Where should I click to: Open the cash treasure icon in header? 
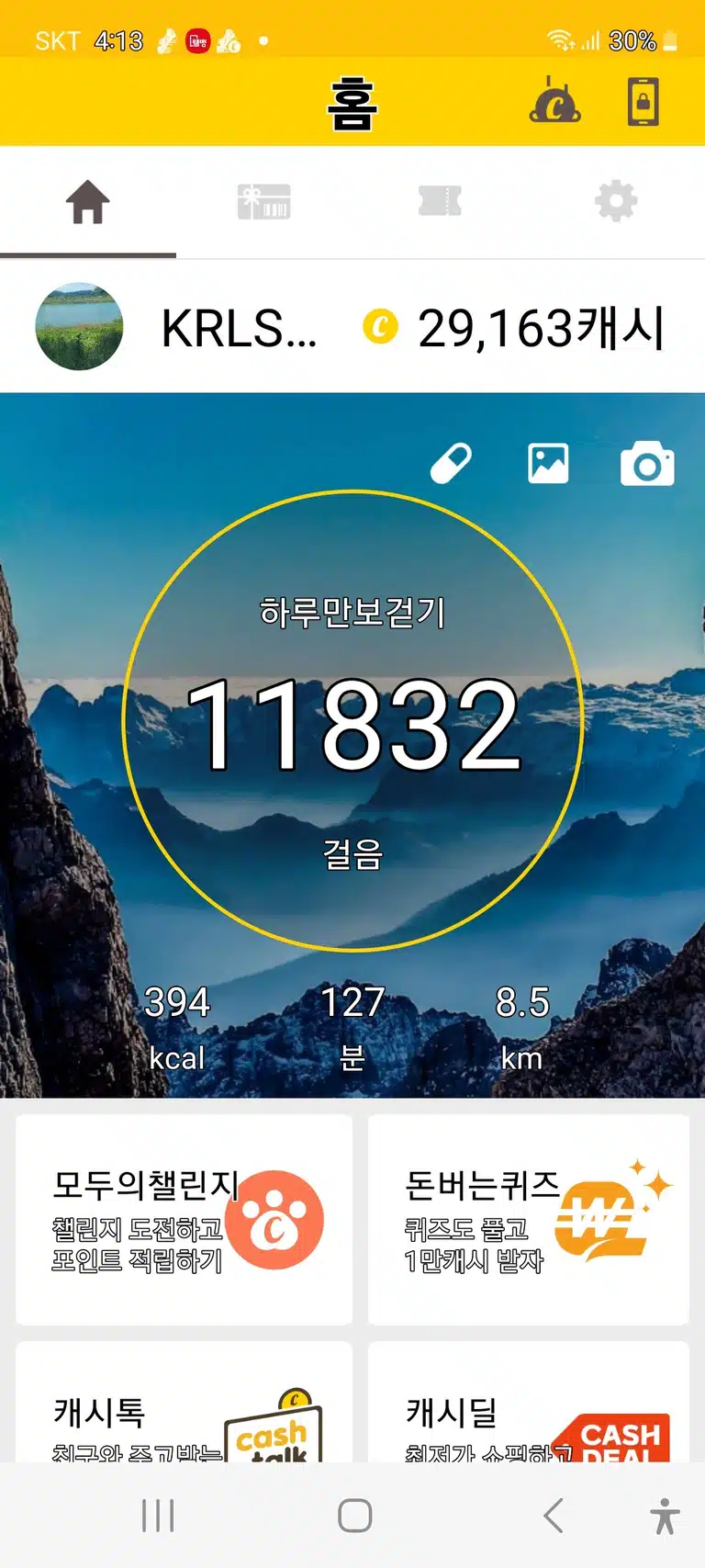tap(554, 100)
